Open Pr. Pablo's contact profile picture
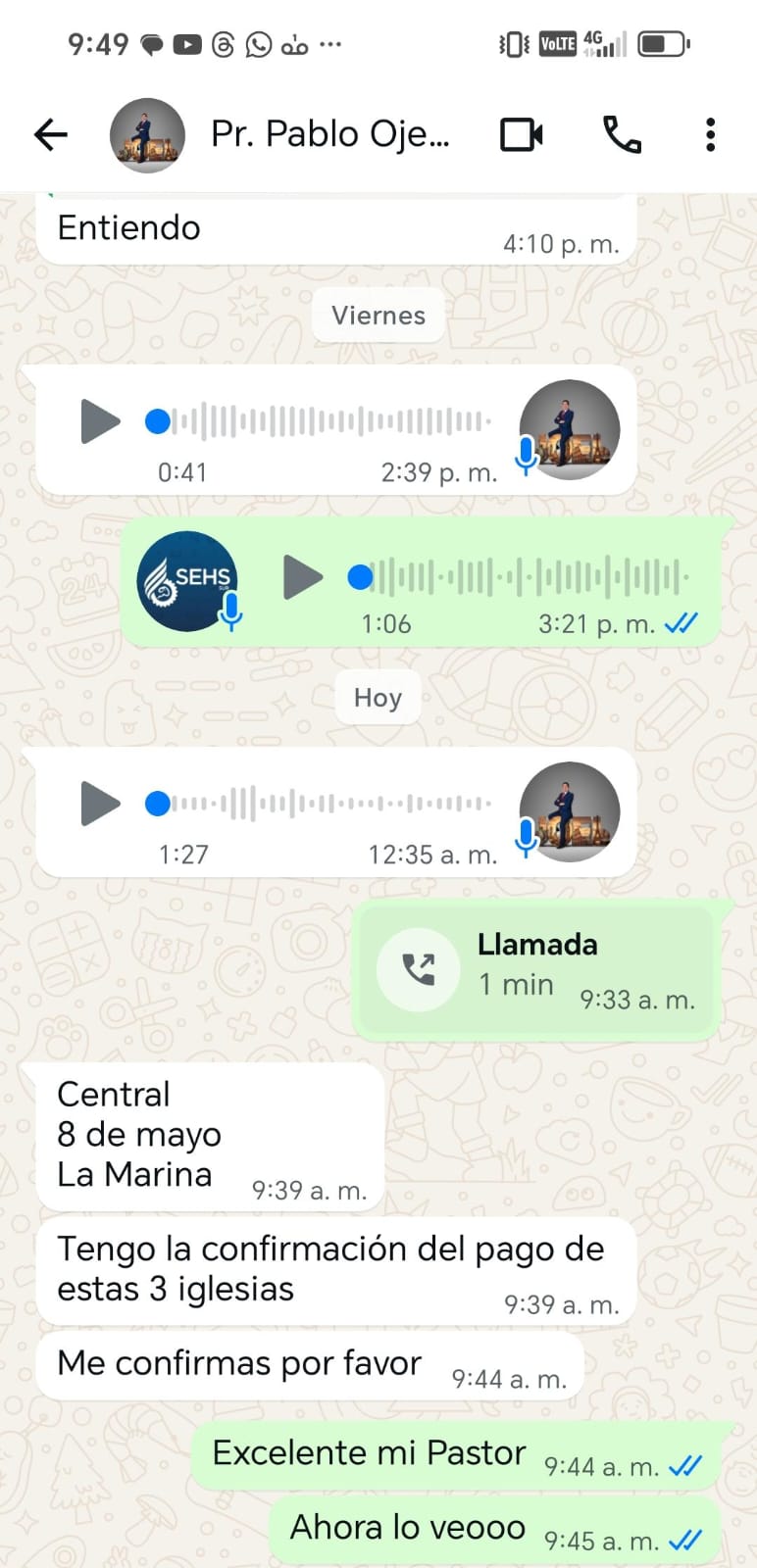The width and height of the screenshot is (757, 1568). [147, 135]
